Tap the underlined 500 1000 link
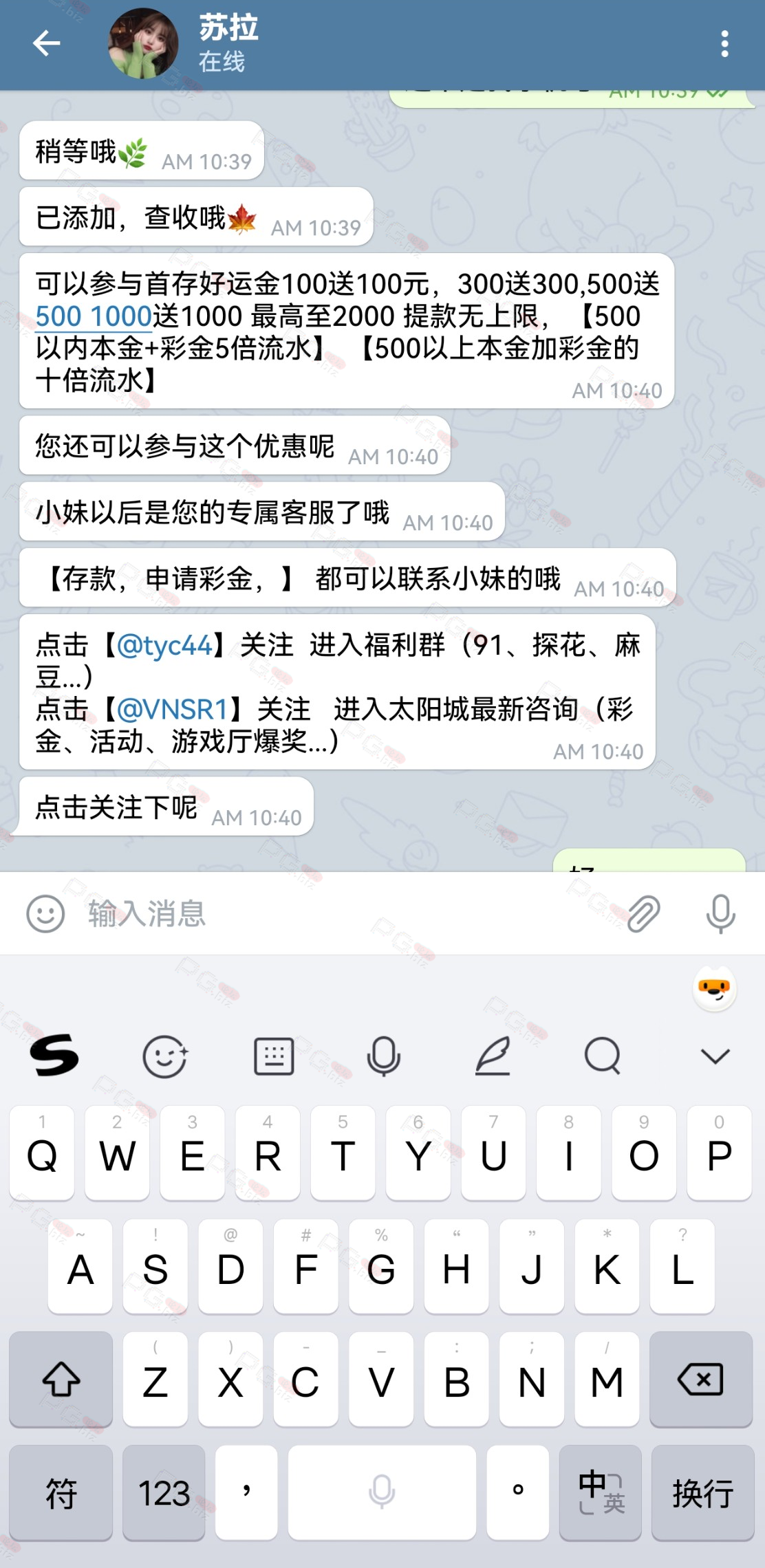Screen dimensions: 765x1568 (94, 316)
